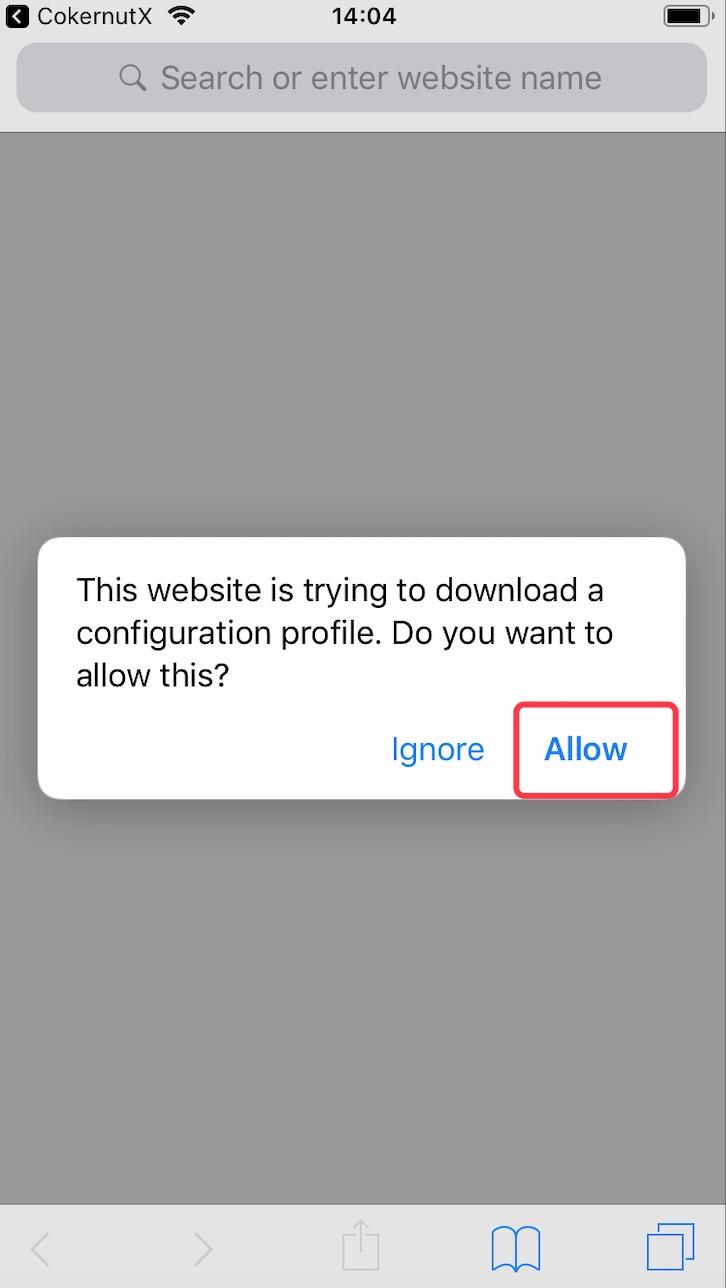
Task: Go forward to the next page
Action: click(x=203, y=1248)
